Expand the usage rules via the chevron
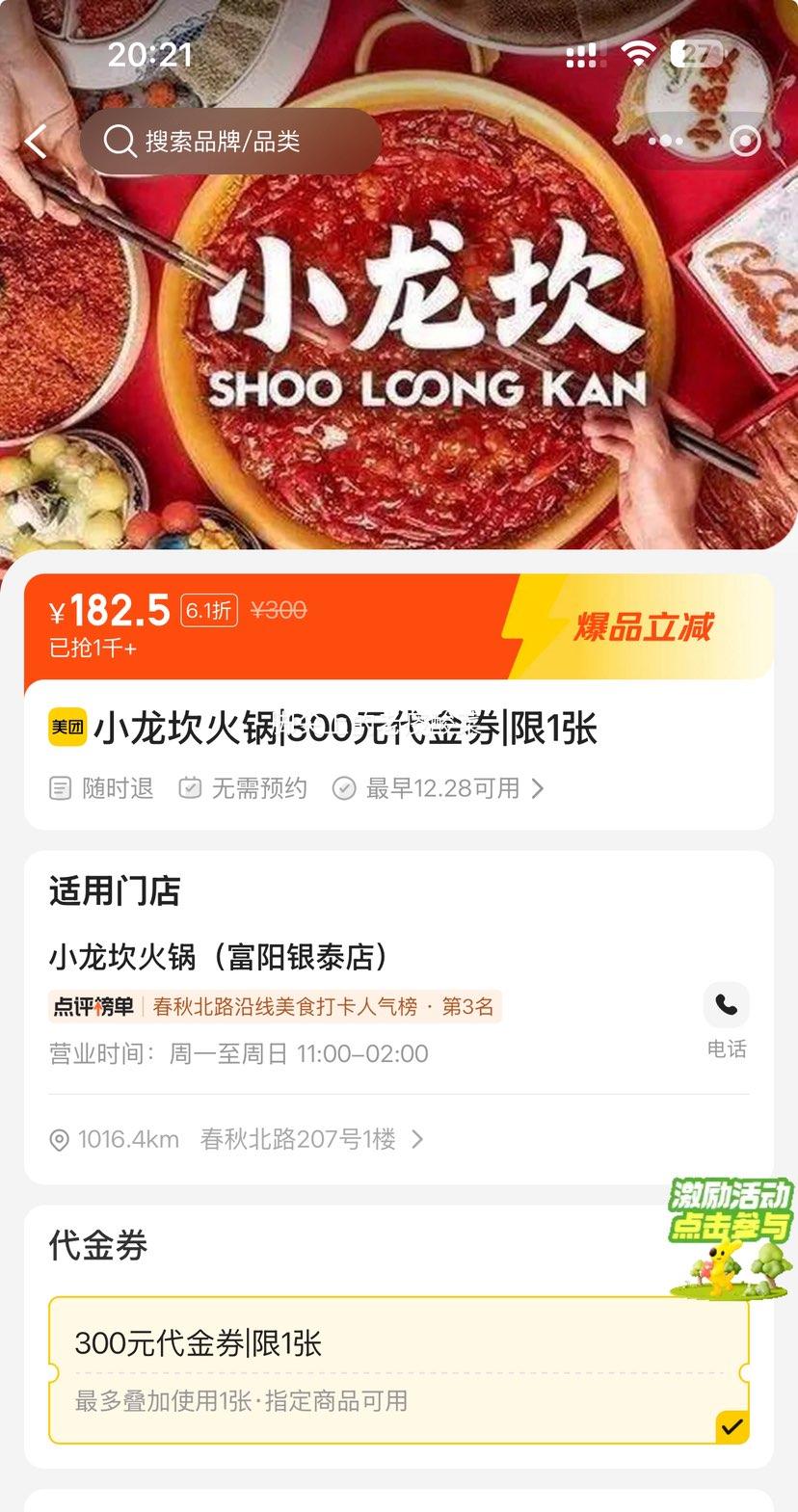Screen dimensions: 798x1512 [x=539, y=788]
